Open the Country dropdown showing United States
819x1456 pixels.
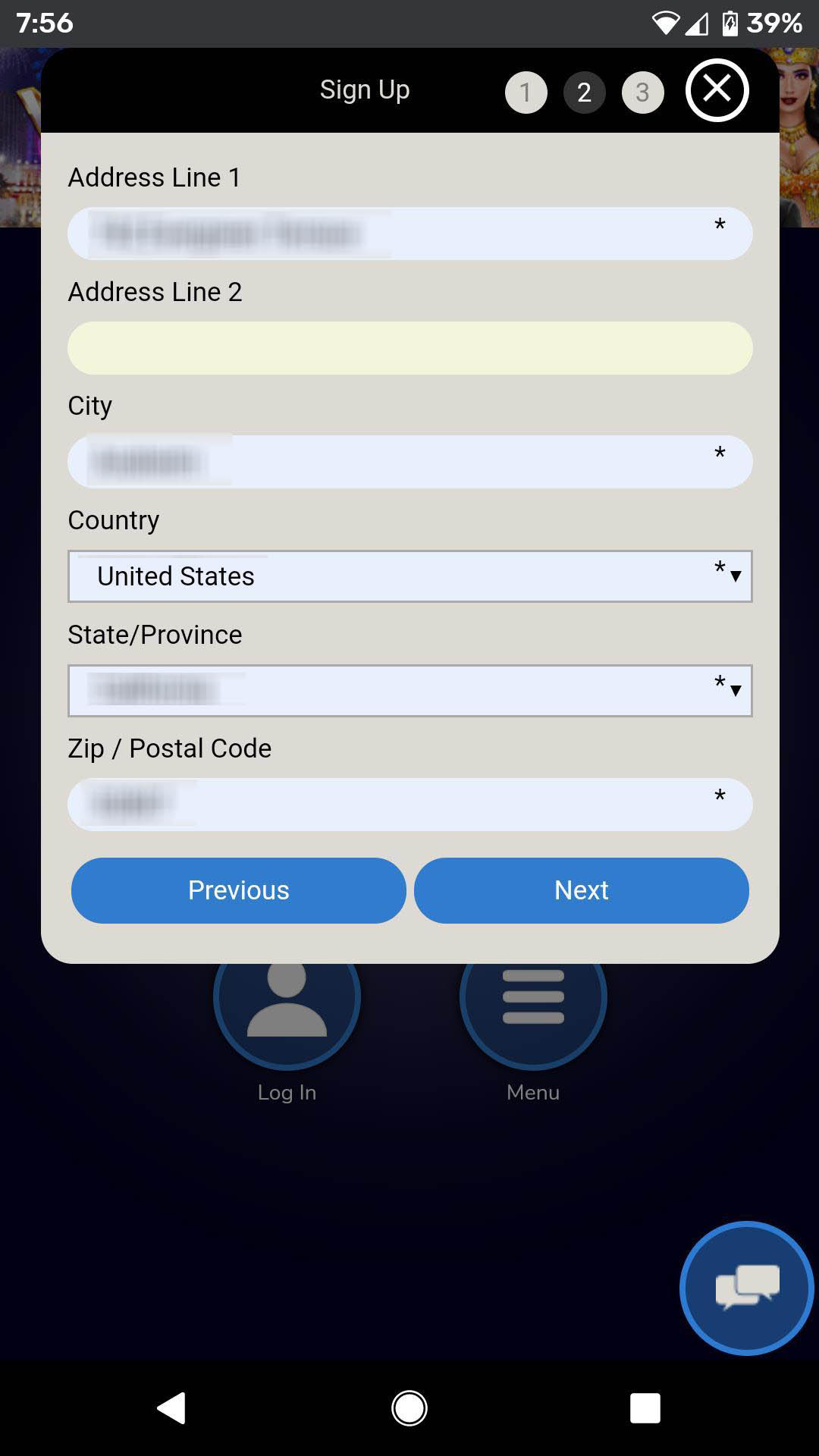click(x=410, y=576)
